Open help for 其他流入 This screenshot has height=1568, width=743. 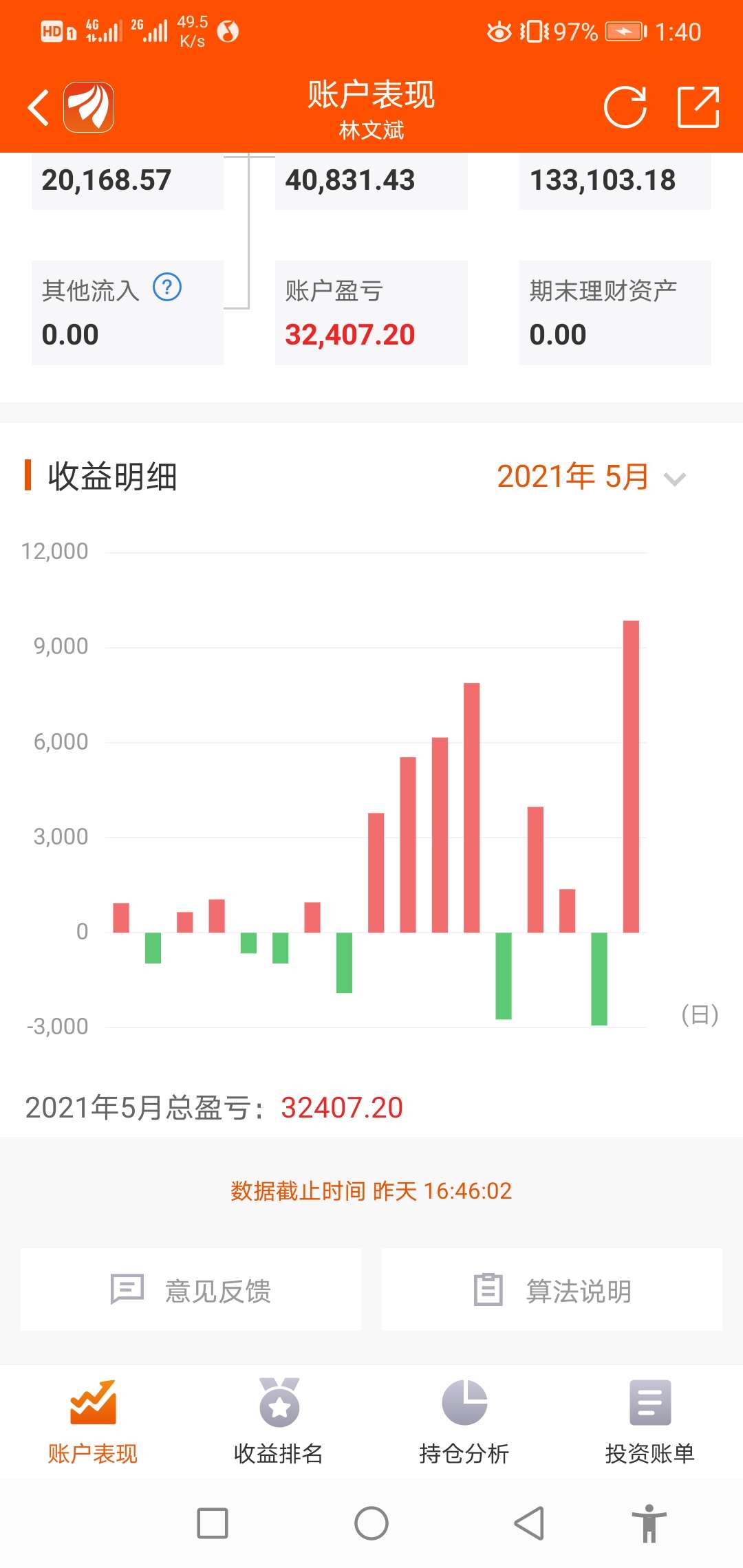pos(167,287)
